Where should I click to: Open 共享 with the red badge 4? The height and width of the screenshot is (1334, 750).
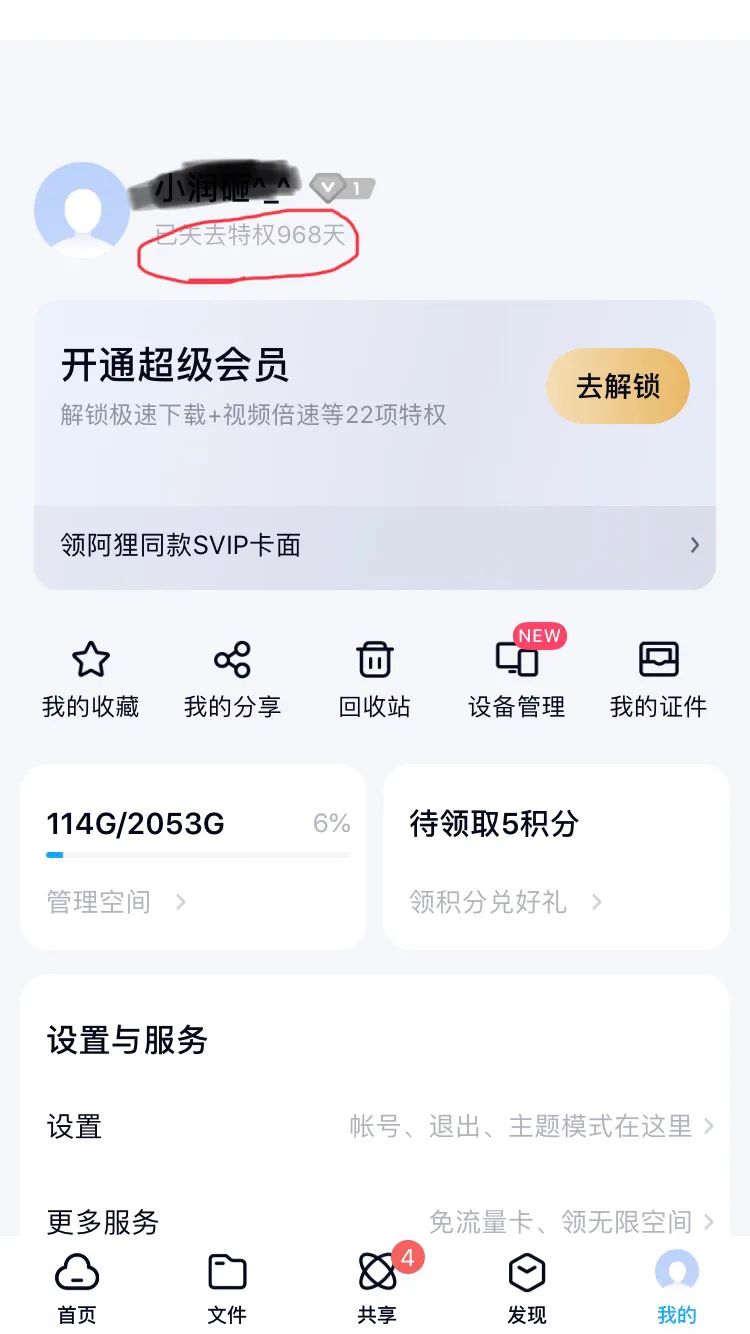[377, 1285]
